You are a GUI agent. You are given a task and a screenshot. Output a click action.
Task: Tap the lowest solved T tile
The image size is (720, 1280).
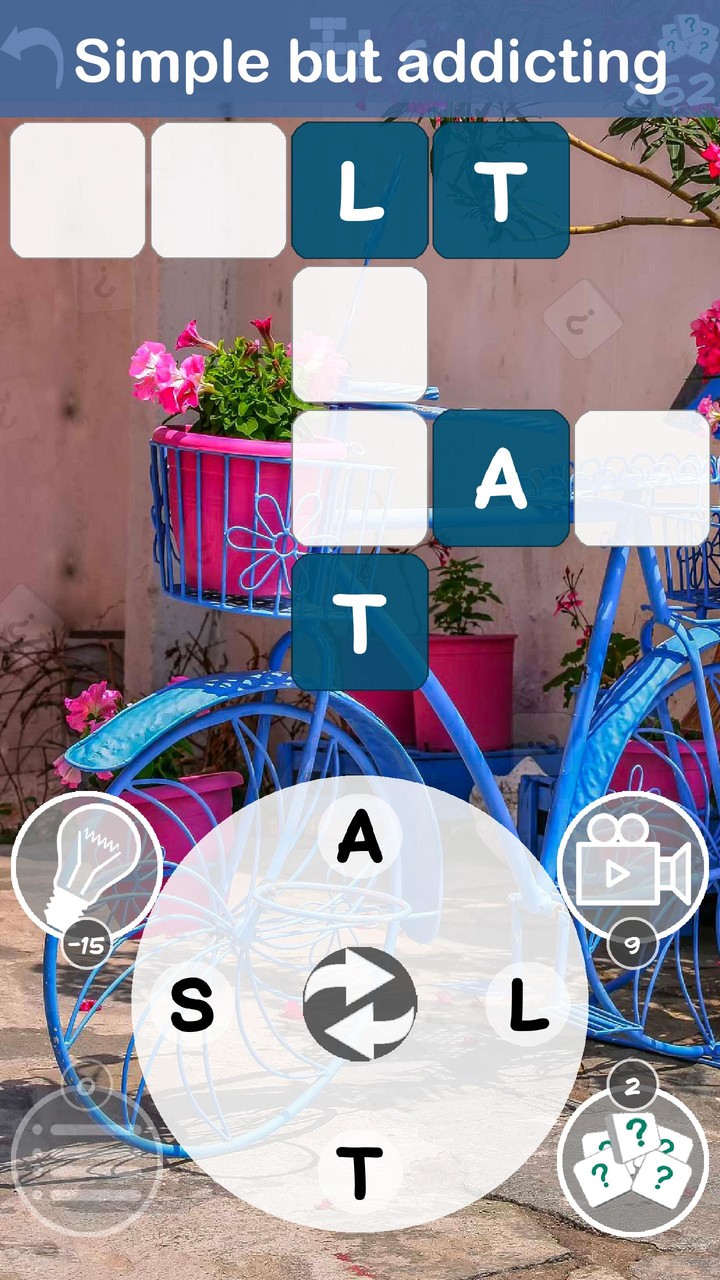360,620
